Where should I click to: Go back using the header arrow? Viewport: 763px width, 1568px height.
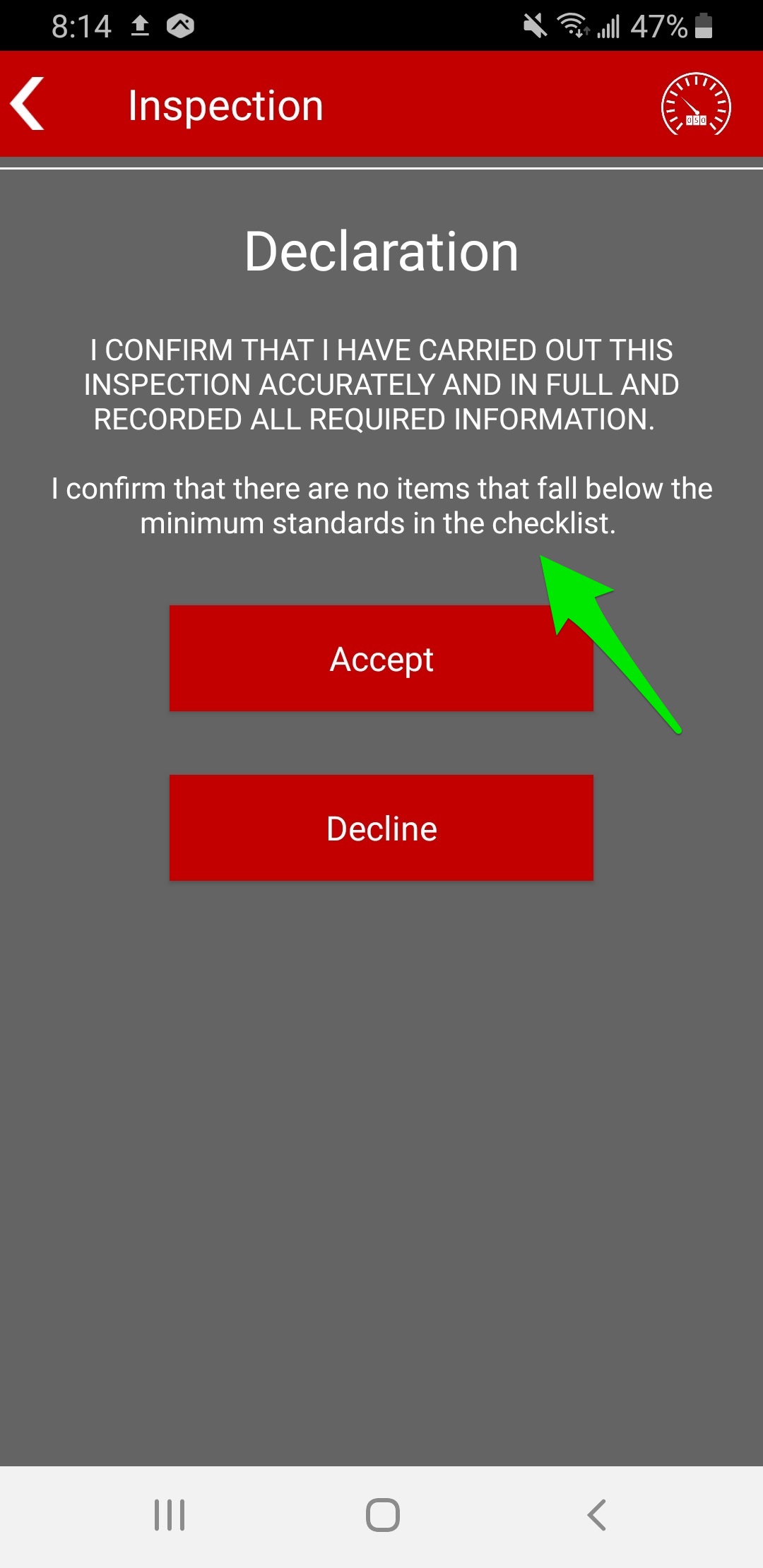pos(28,104)
